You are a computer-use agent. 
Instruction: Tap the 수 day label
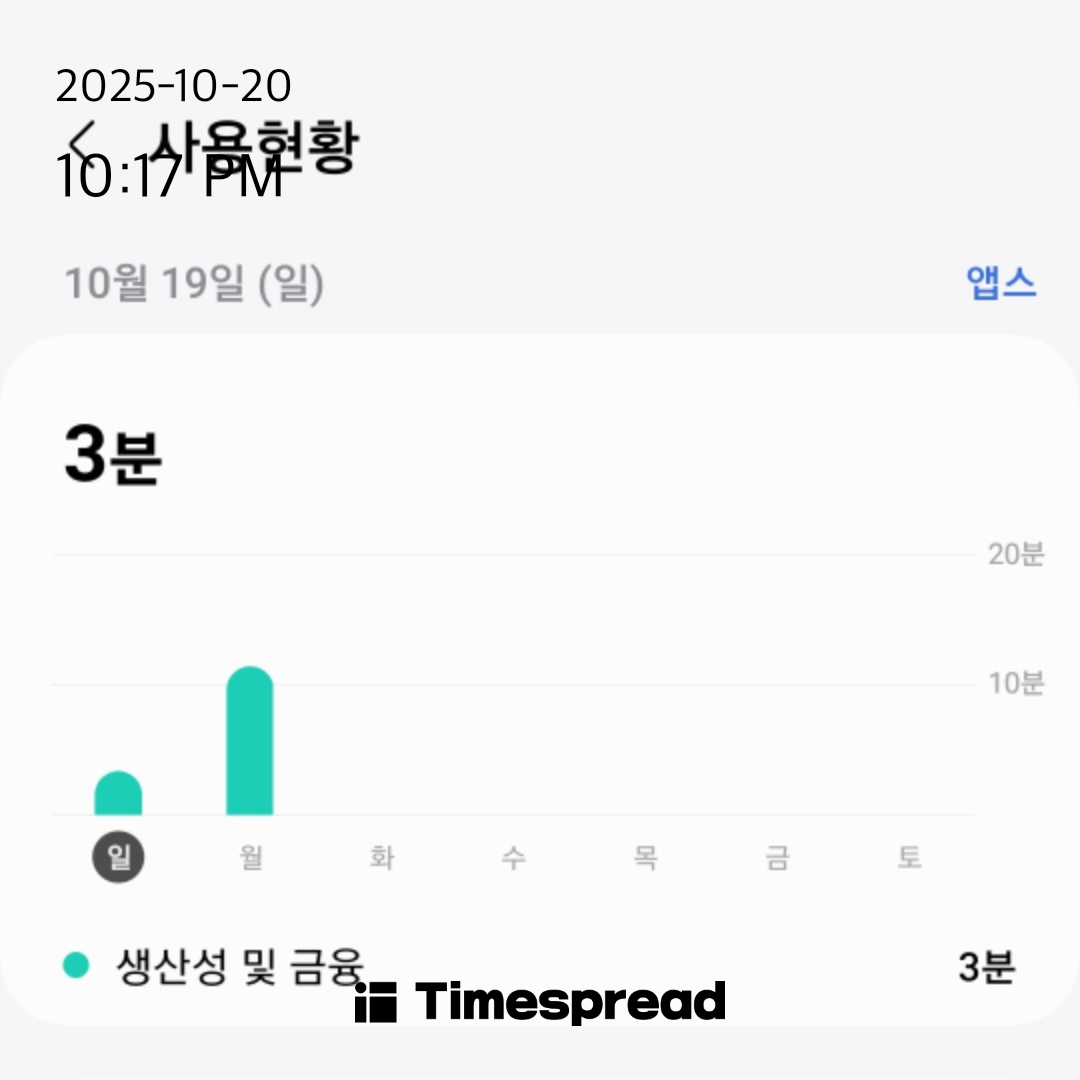pyautogui.click(x=514, y=858)
